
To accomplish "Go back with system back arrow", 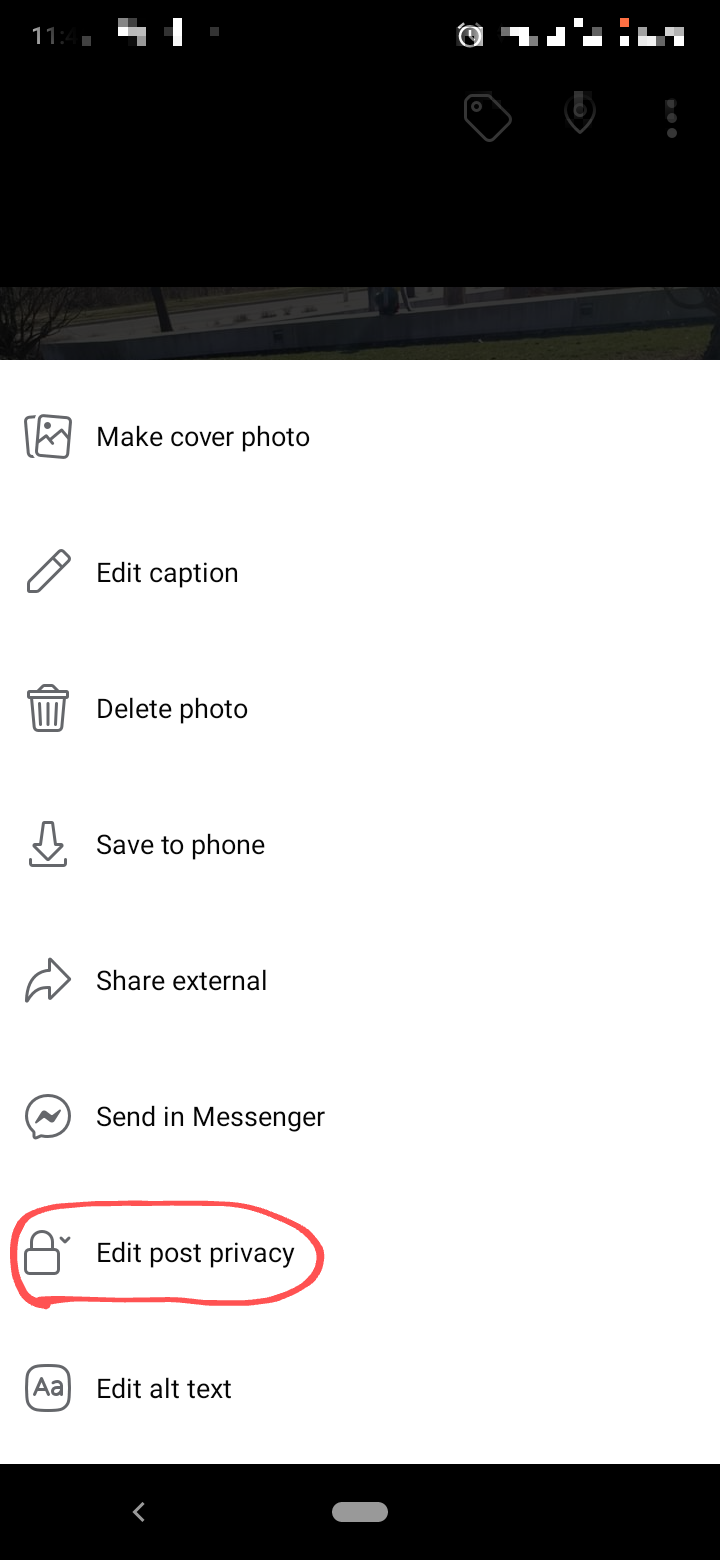I will point(139,1512).
